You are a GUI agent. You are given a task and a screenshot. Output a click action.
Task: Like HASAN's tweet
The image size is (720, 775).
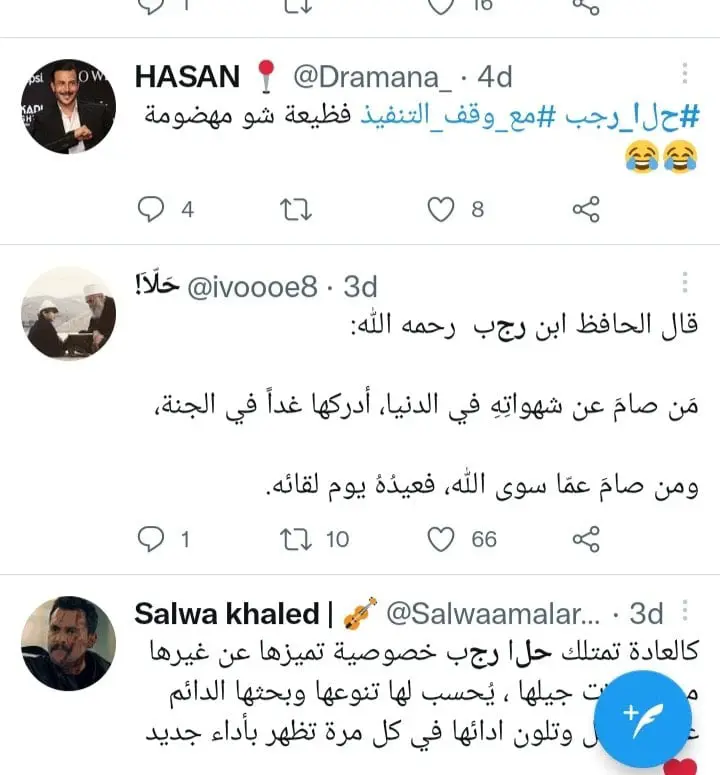click(x=441, y=209)
